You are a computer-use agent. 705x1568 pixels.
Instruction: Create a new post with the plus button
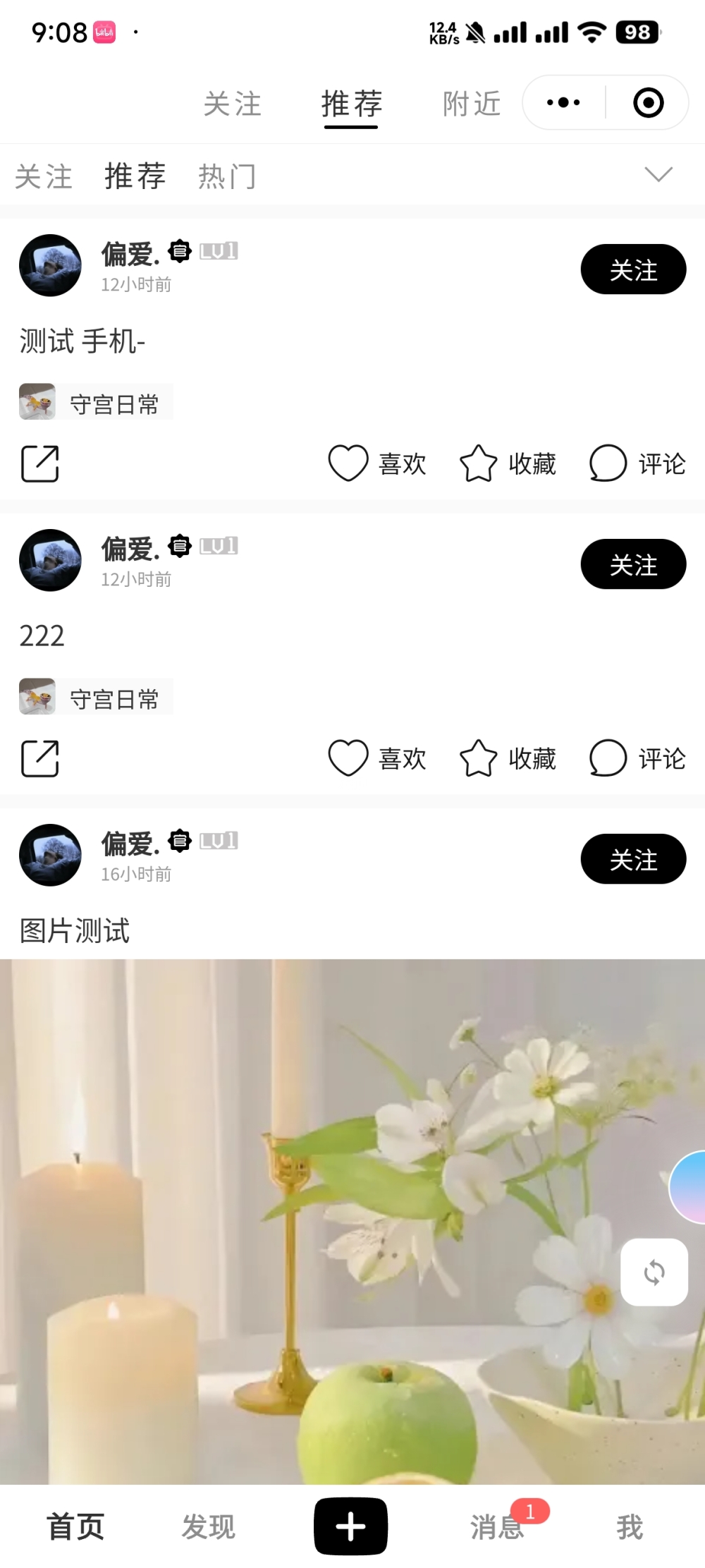(x=350, y=1526)
